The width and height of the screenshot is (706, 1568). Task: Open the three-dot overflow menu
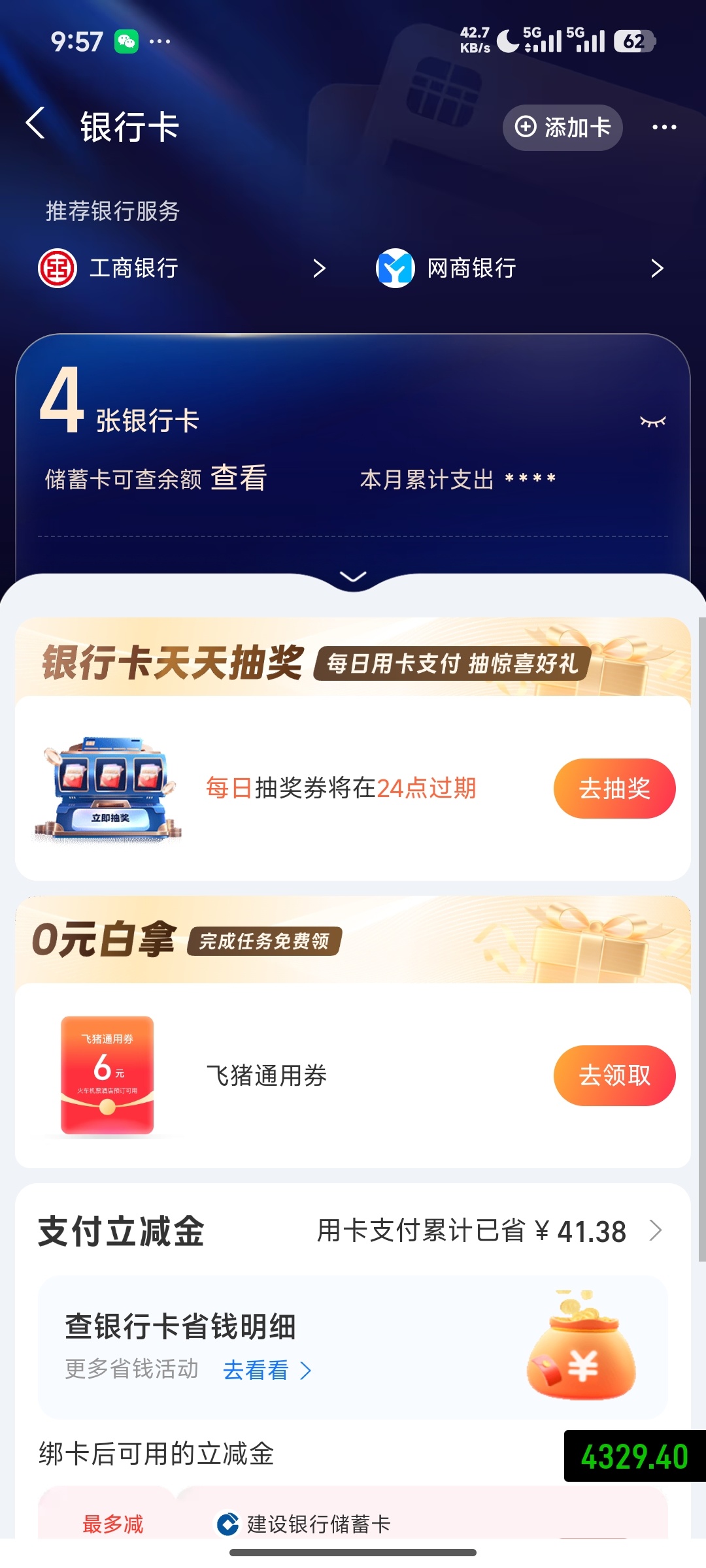[x=664, y=127]
